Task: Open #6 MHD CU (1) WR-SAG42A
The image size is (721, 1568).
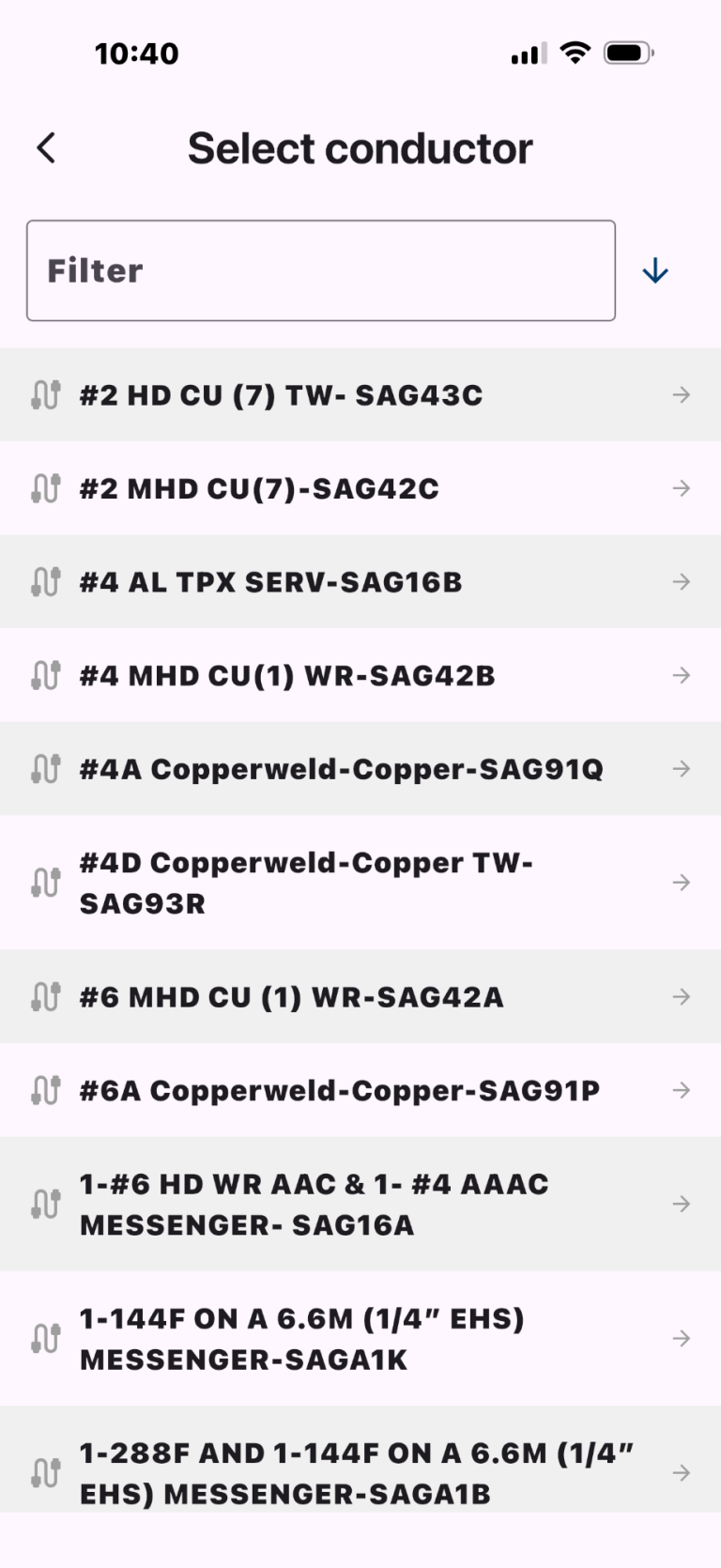Action: point(360,996)
